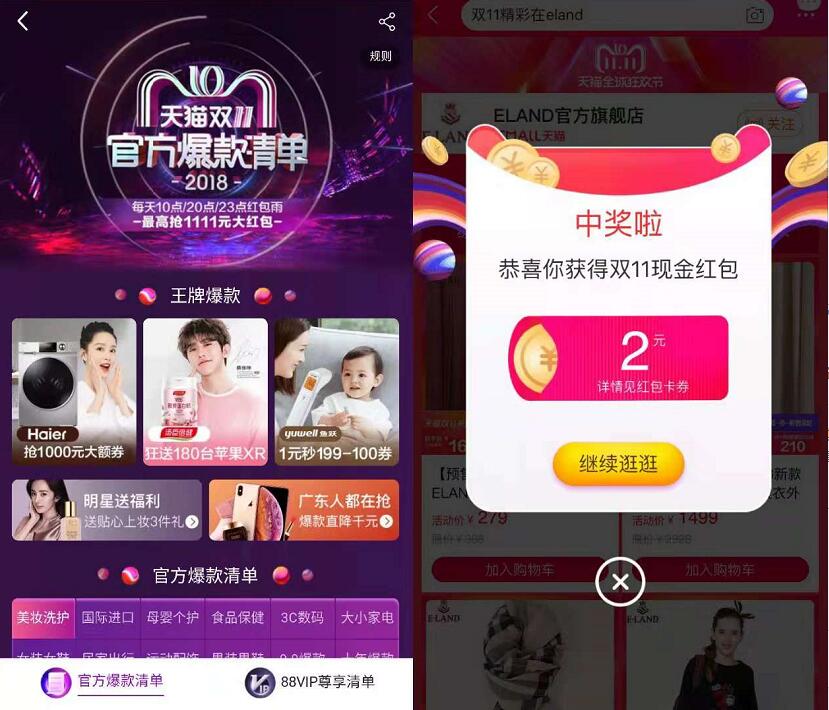Screen dimensions: 829x710
Task: Select the 国际进口 category
Action: click(108, 618)
